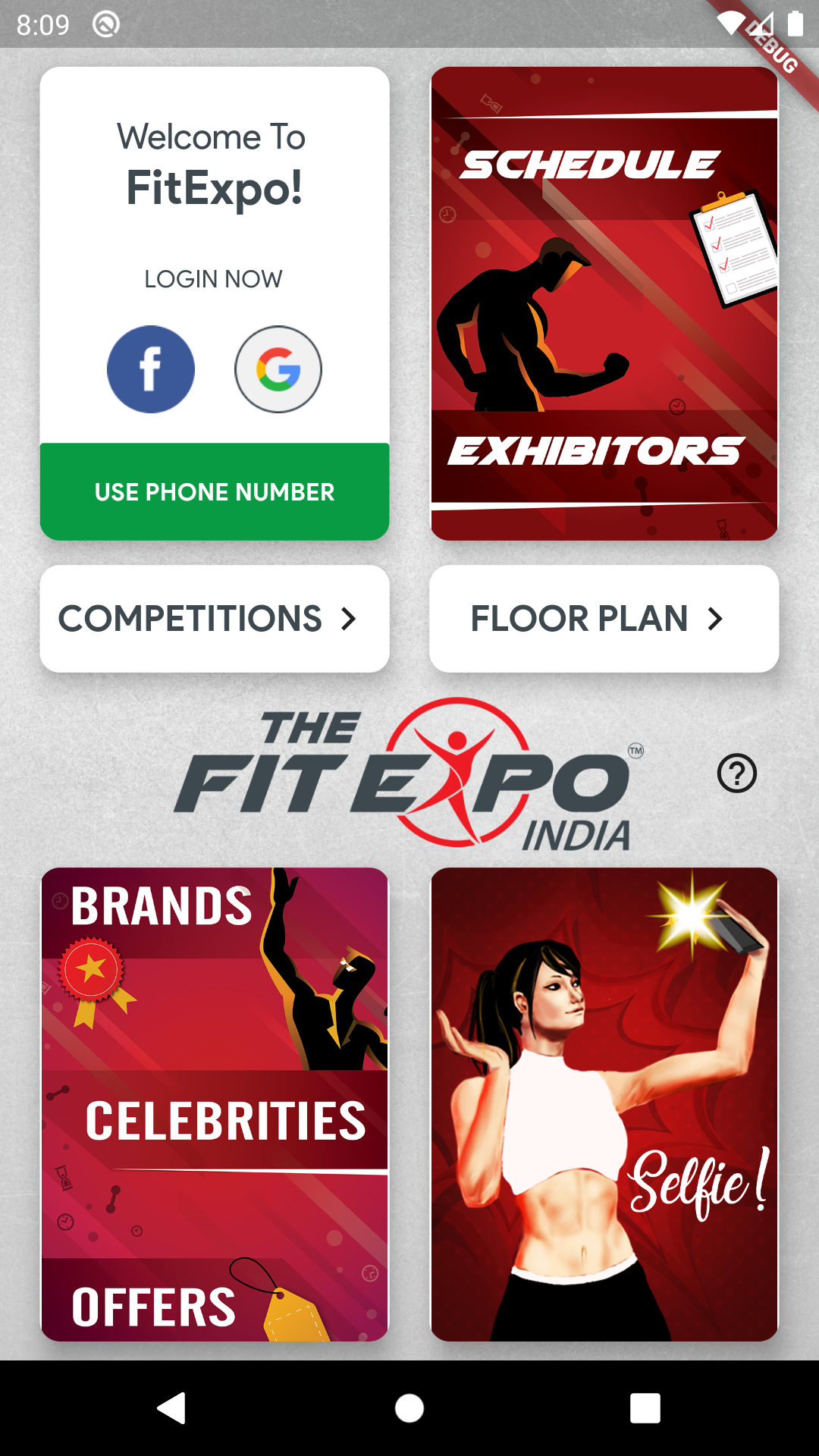Tap Use Phone Number button
Image resolution: width=819 pixels, height=1456 pixels.
click(x=215, y=491)
